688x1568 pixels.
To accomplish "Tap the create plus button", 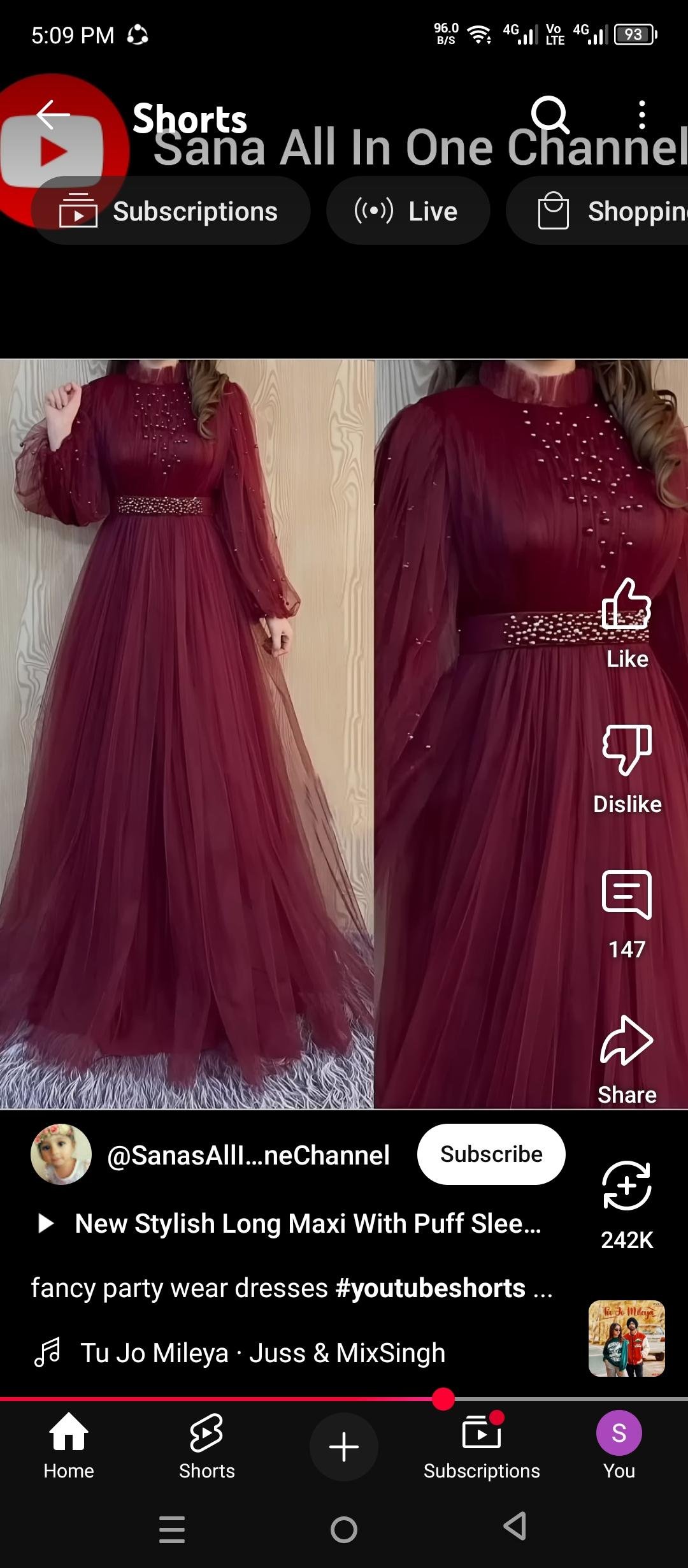I will [x=344, y=1447].
